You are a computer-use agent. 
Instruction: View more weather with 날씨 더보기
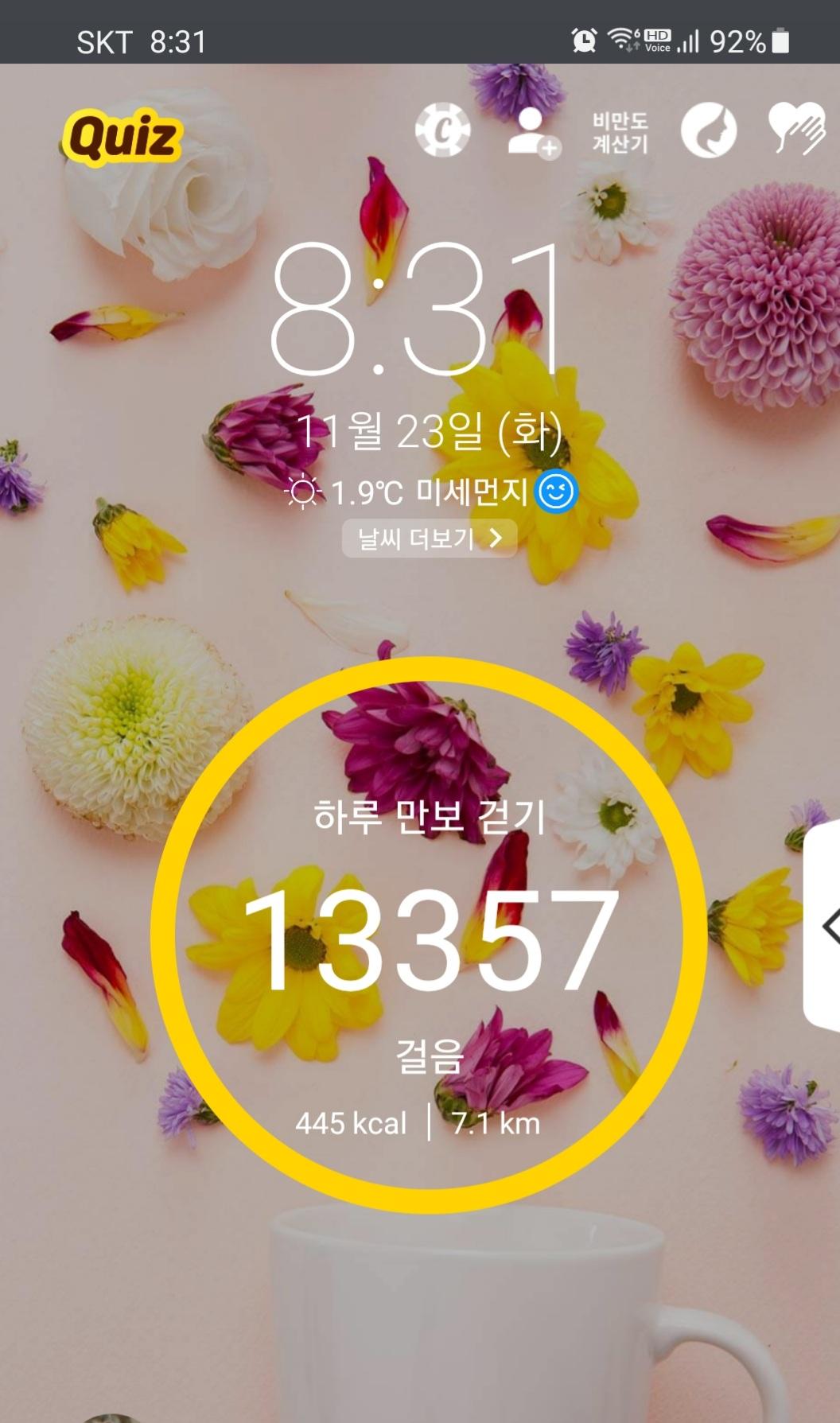[x=430, y=538]
